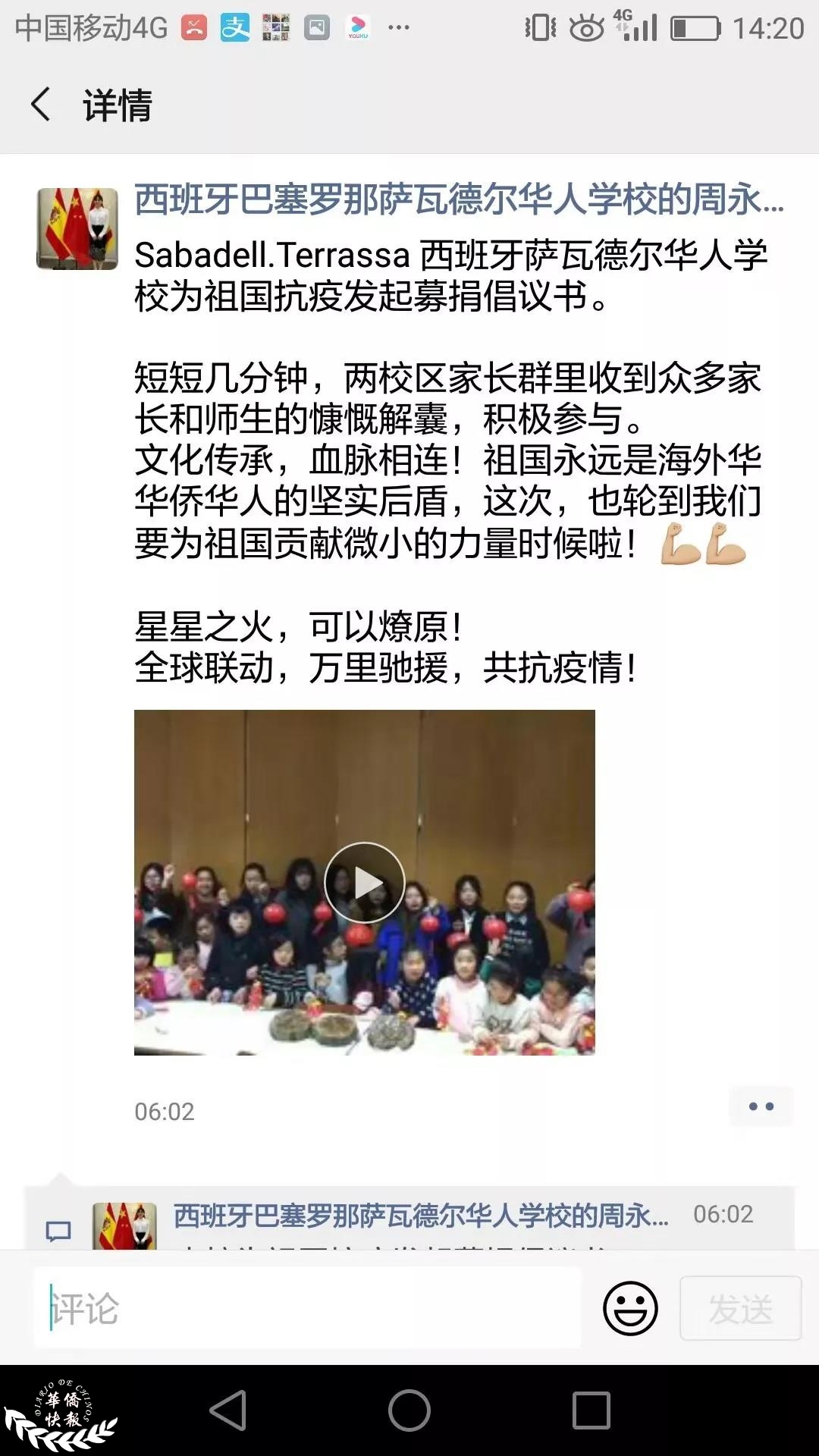Go back from the 详情 page

click(41, 105)
